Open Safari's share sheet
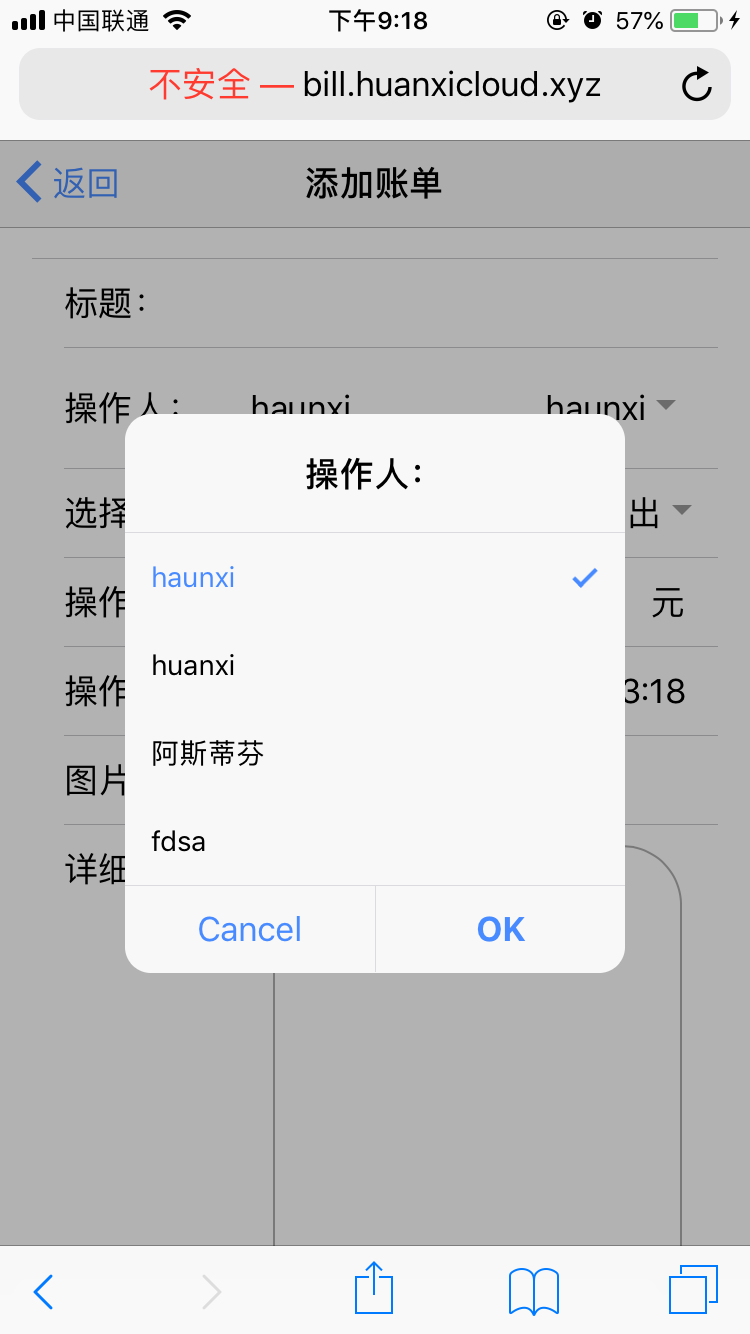The image size is (750, 1334). pos(375,1288)
